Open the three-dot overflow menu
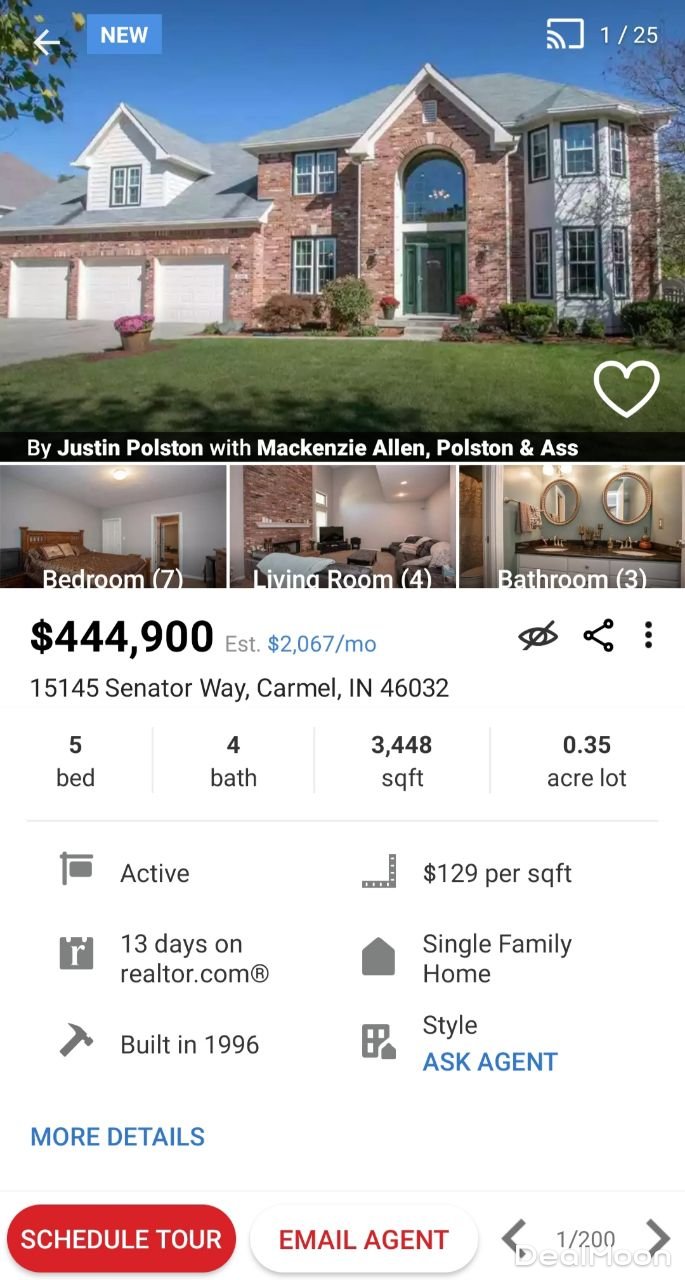Viewport: 685px width, 1280px height. tap(648, 636)
